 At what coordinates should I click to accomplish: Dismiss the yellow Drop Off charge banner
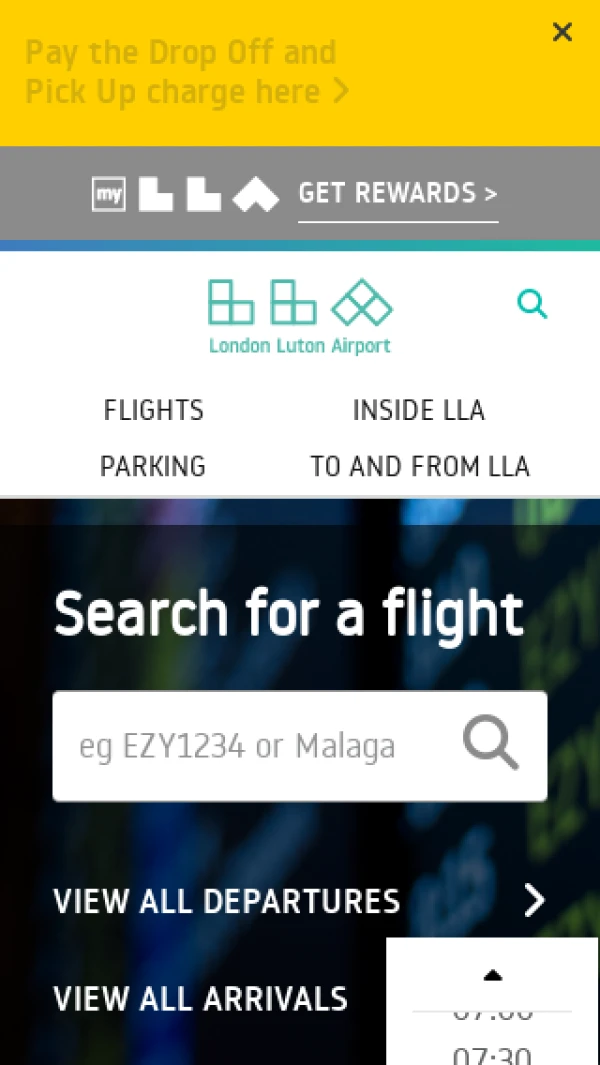(562, 33)
